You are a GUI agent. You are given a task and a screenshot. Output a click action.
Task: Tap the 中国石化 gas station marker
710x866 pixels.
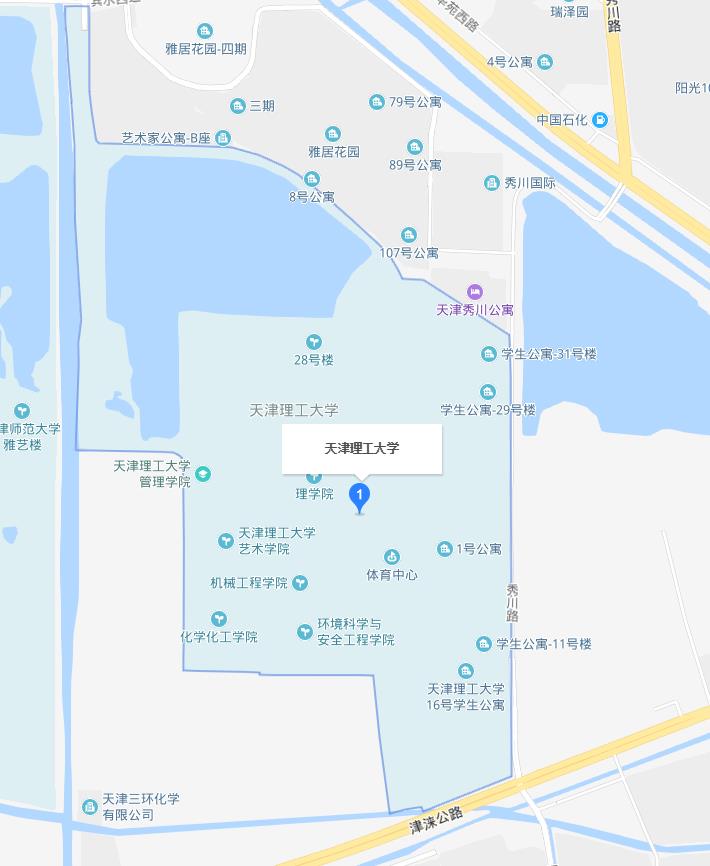point(599,120)
